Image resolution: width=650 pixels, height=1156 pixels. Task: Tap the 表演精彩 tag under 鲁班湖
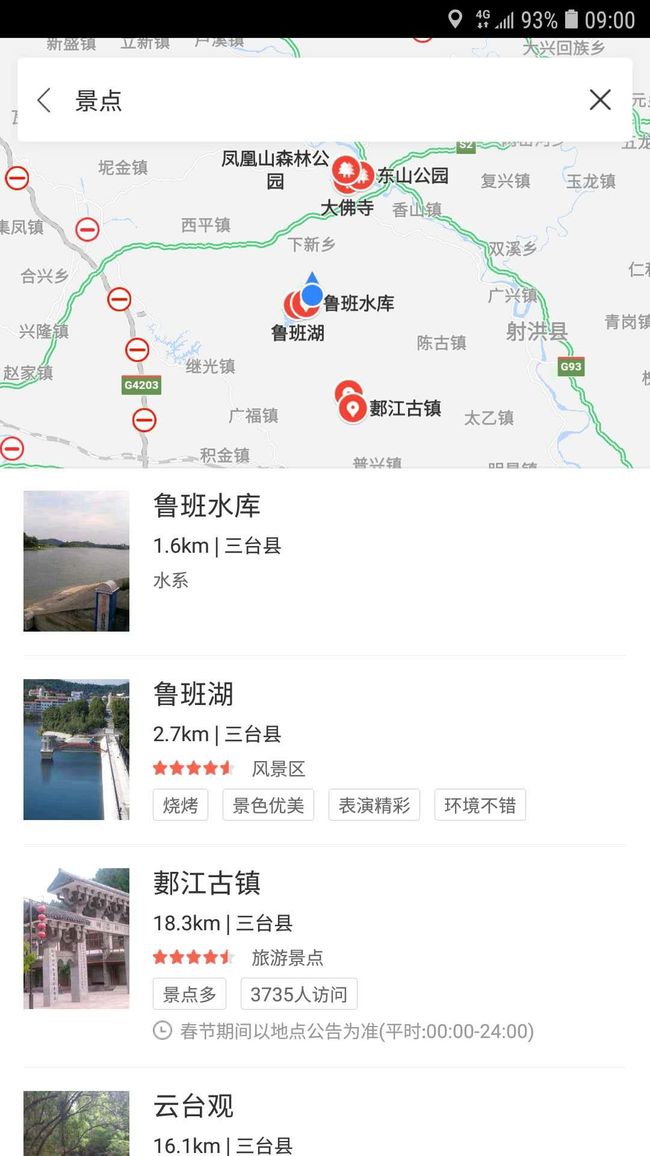(x=374, y=805)
